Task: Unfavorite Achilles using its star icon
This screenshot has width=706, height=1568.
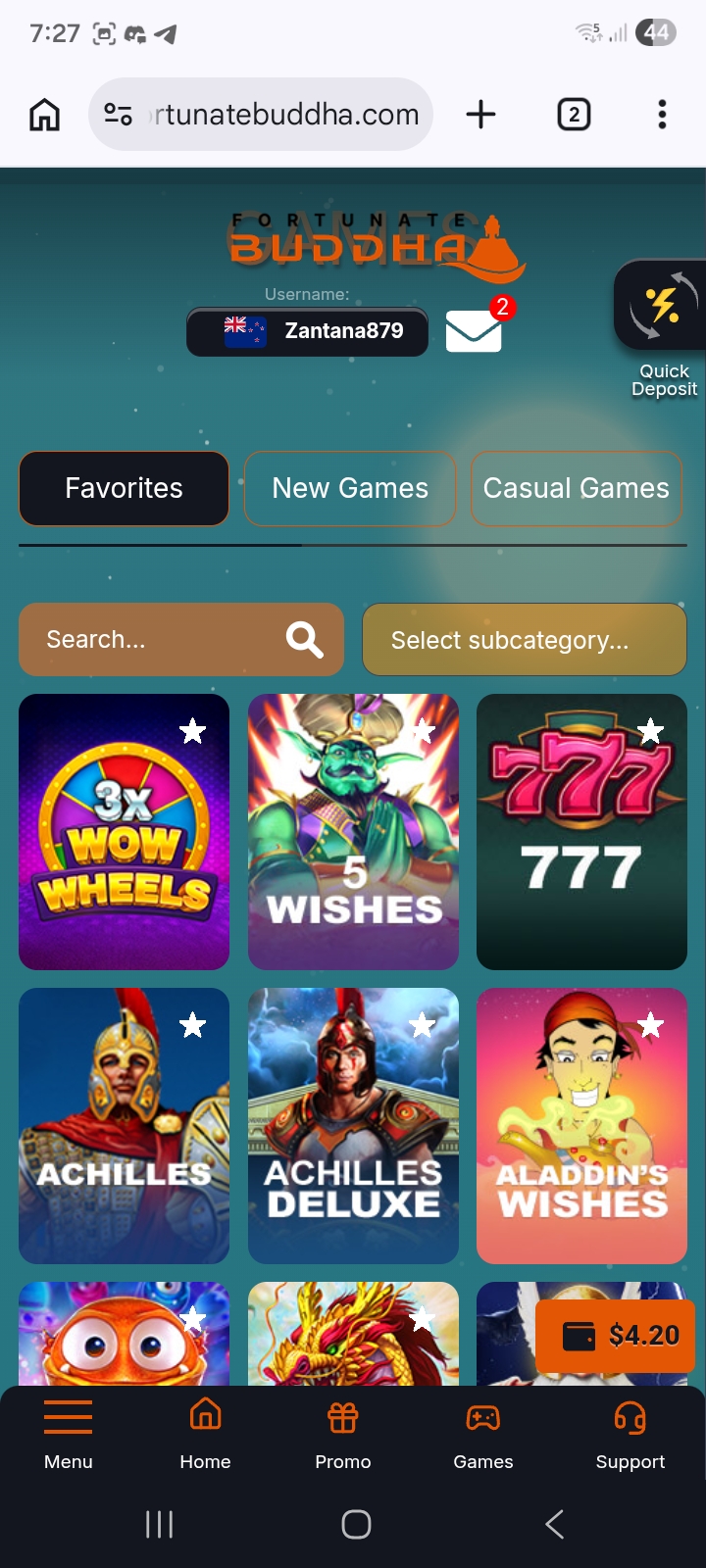Action: click(x=193, y=1025)
